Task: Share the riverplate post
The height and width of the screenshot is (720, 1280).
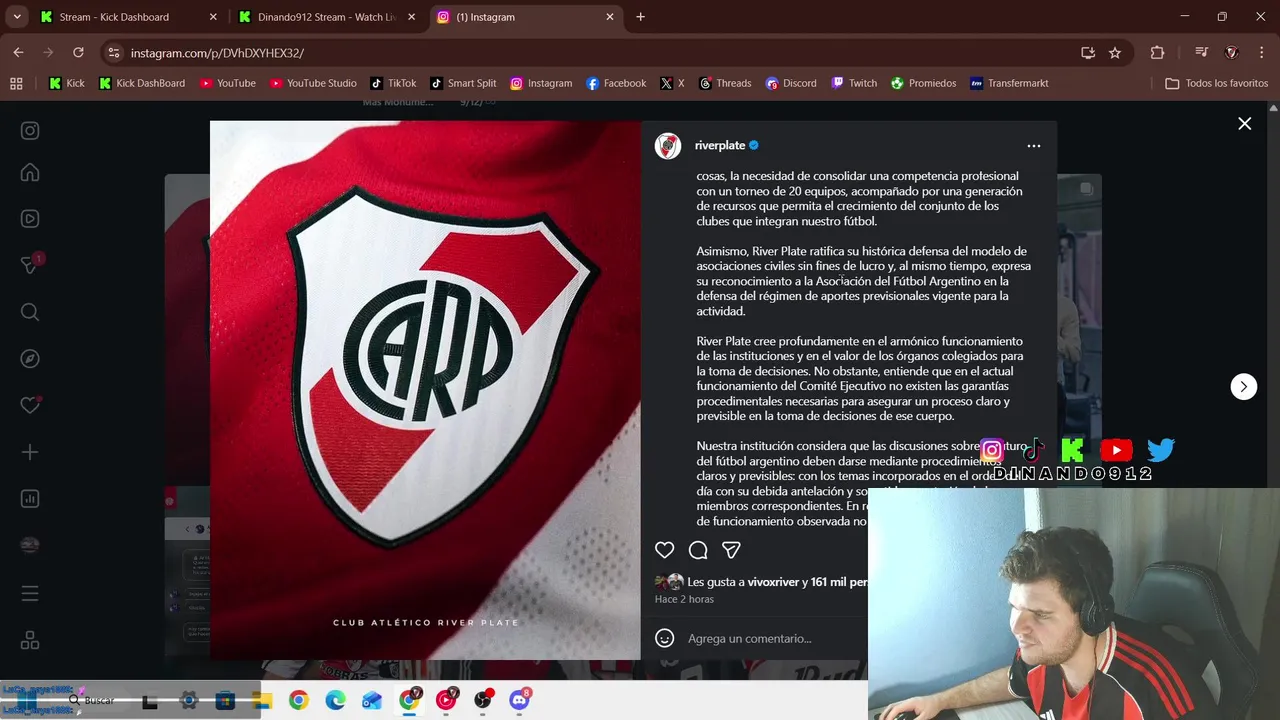Action: tap(731, 550)
